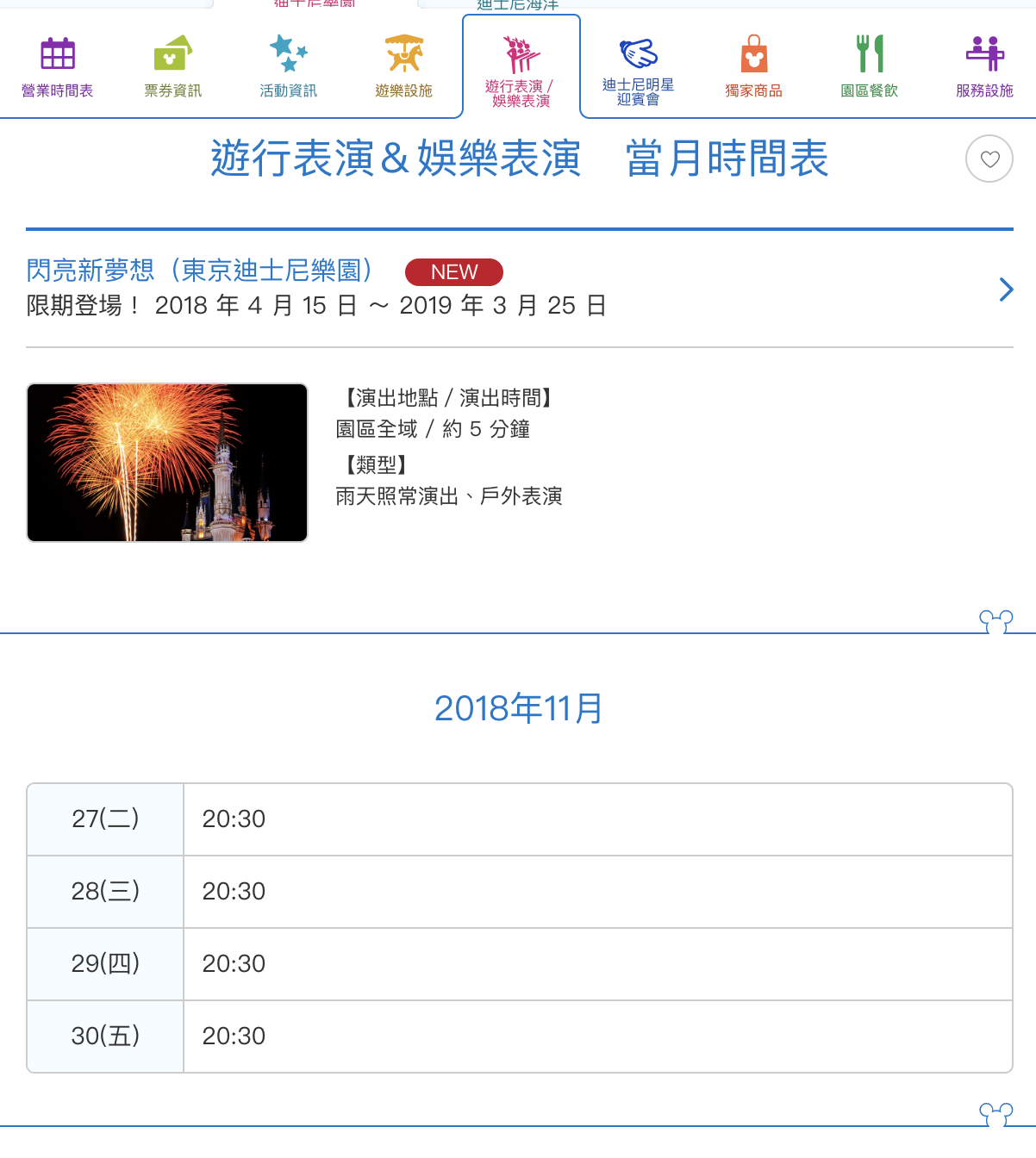Screen dimensions: 1036x1158
Task: Open 活動資訊 section
Action: click(289, 68)
